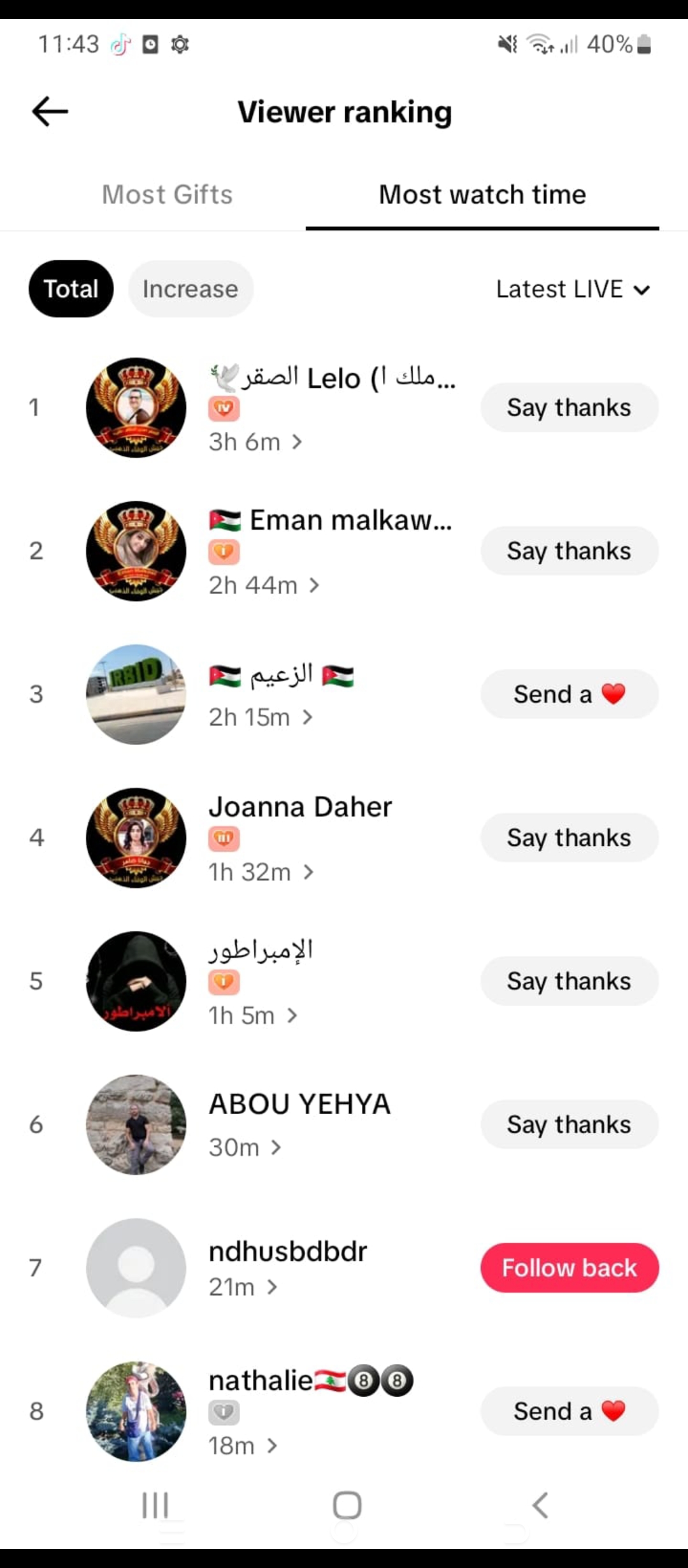
Task: Say thanks to ABOU YEHYA
Action: [569, 1124]
